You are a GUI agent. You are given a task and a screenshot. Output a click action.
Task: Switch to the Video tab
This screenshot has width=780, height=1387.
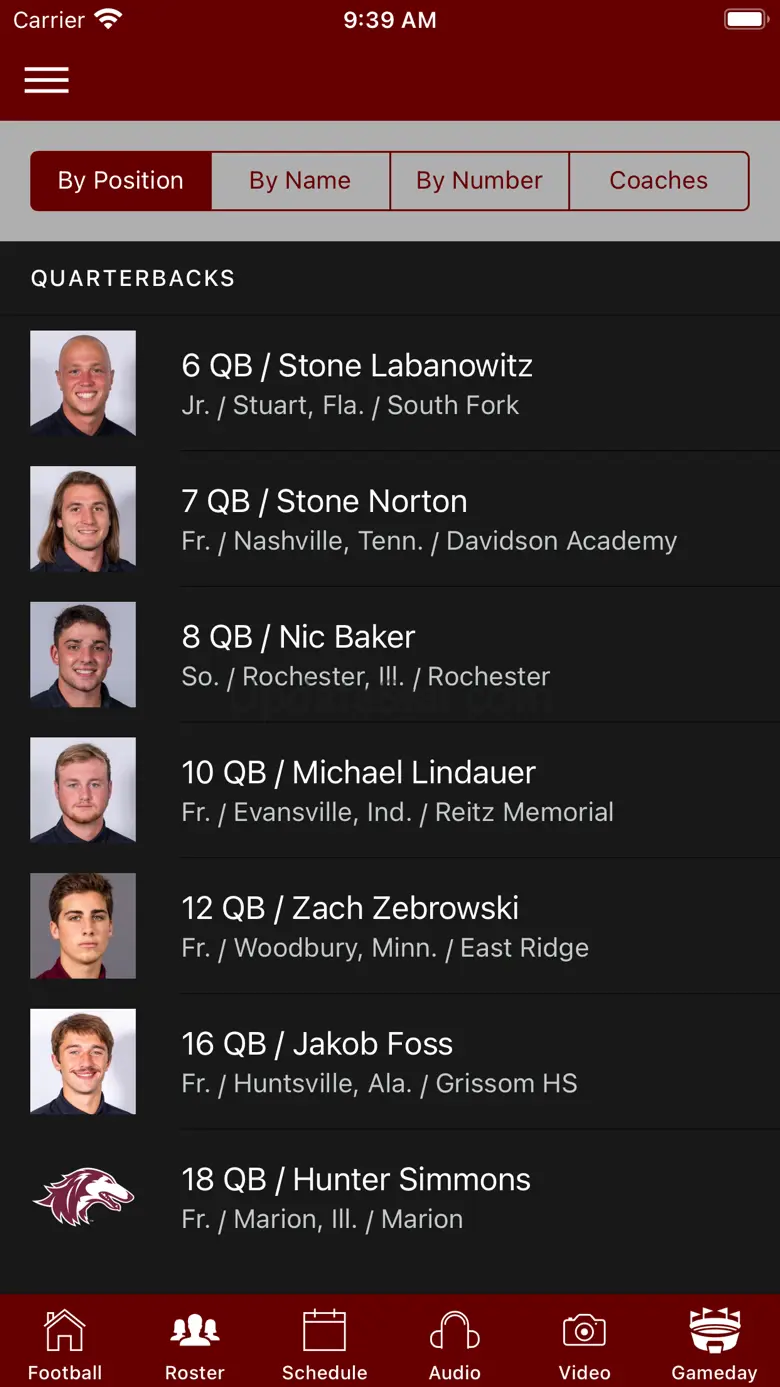pos(585,1344)
